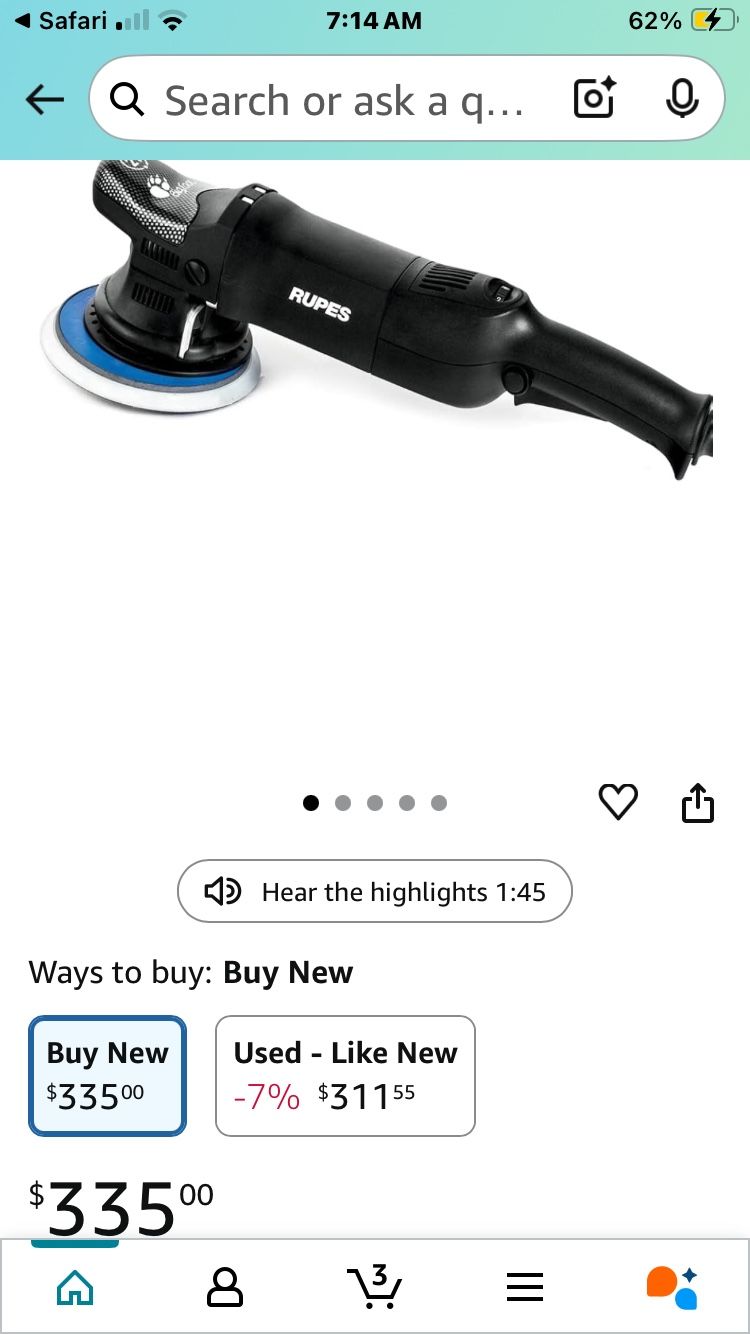Add the polisher to your wish list
This screenshot has width=750, height=1334.
(618, 801)
